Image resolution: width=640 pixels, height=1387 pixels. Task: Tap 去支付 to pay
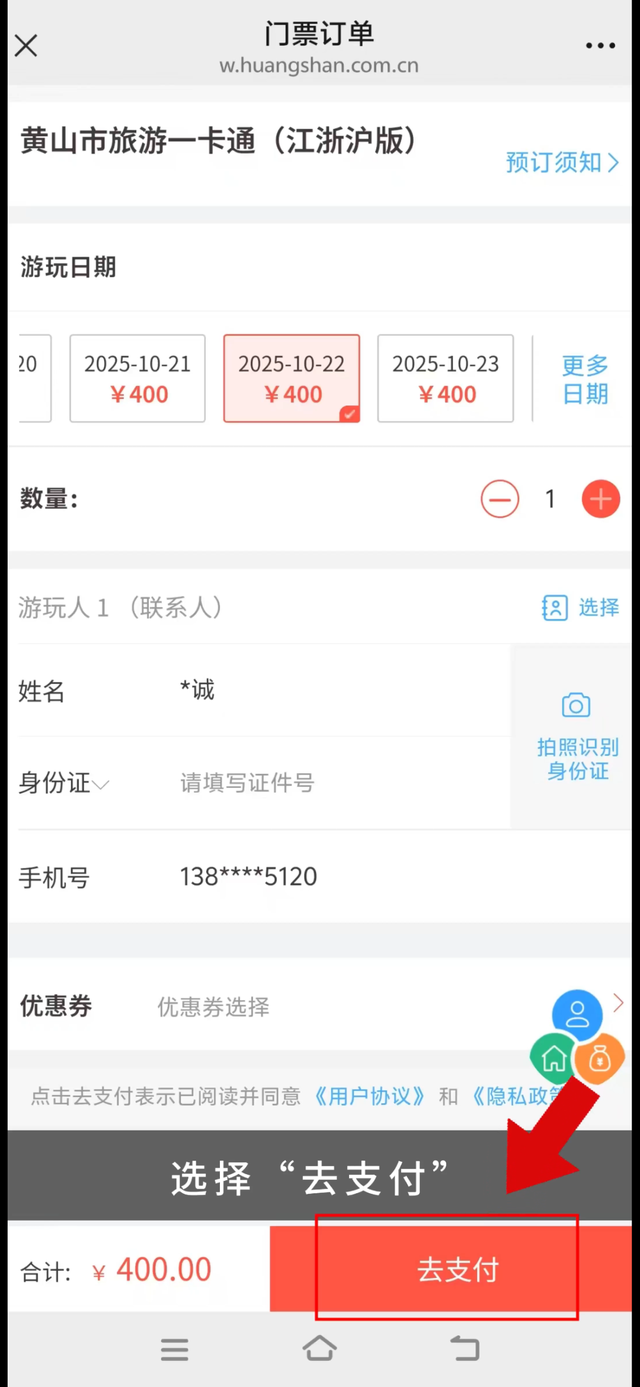click(x=456, y=1270)
